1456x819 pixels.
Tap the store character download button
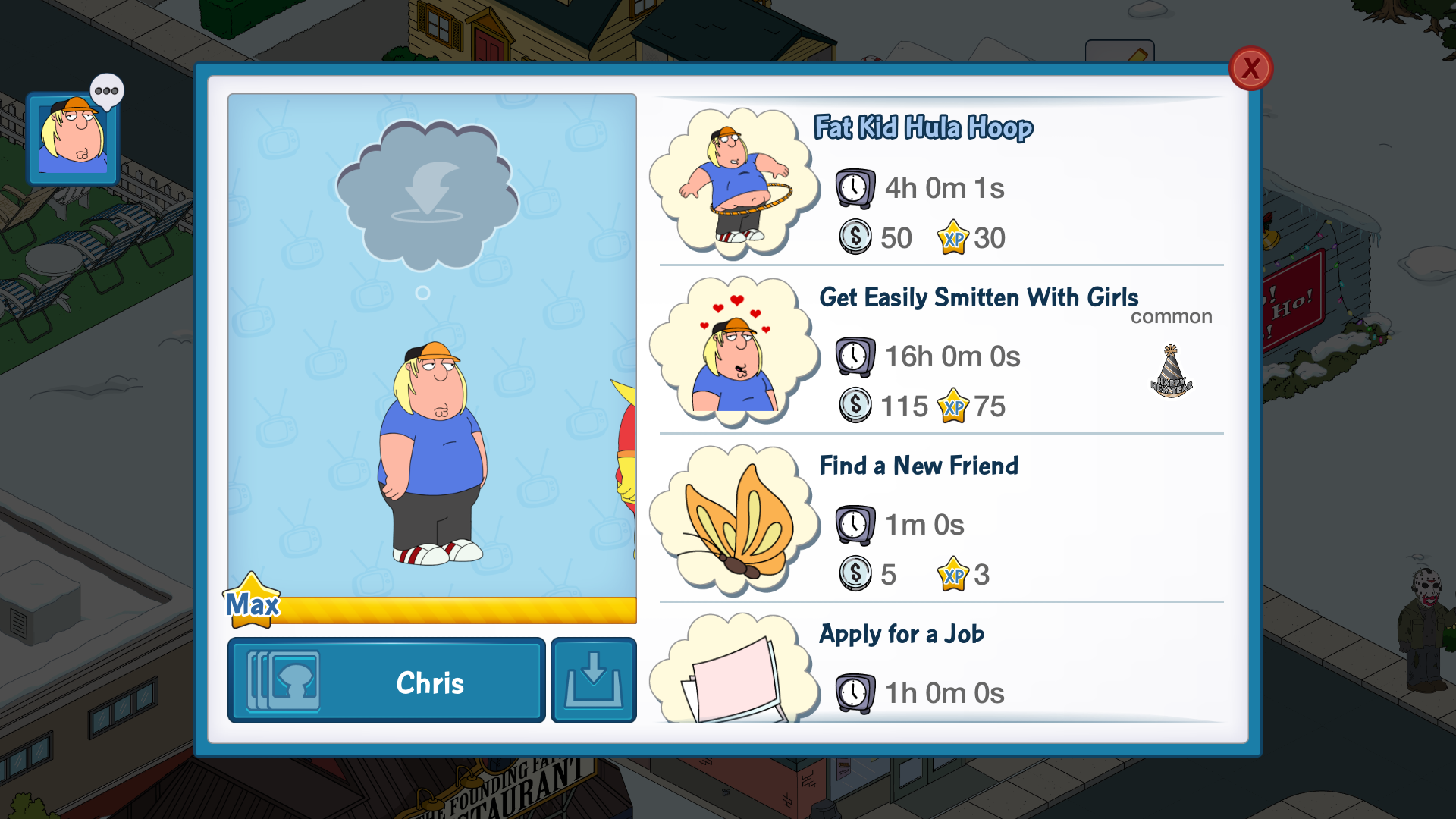(593, 681)
